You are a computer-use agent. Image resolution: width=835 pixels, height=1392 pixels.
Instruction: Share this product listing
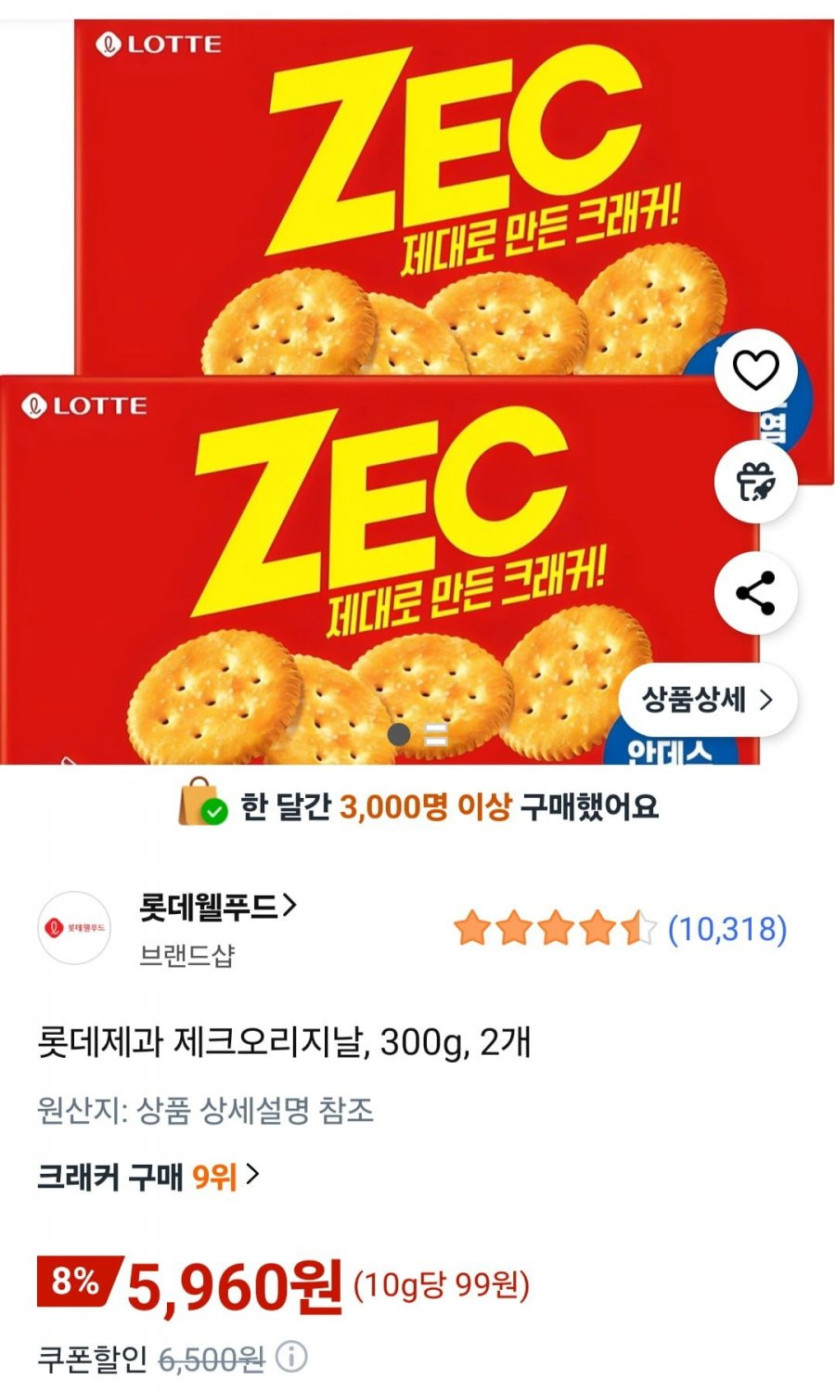[x=756, y=593]
